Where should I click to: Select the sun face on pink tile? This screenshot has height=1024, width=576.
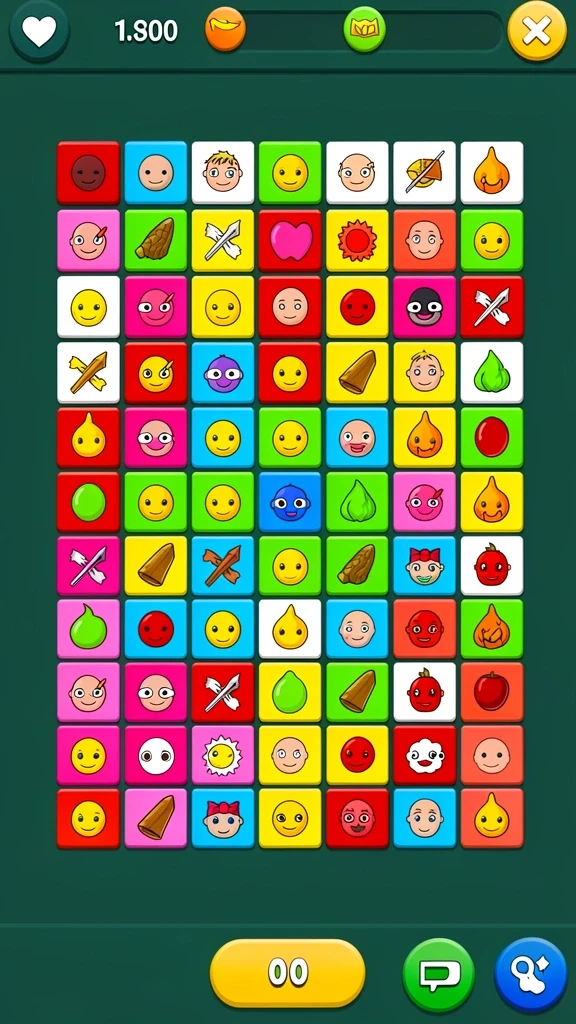pyautogui.click(x=223, y=756)
